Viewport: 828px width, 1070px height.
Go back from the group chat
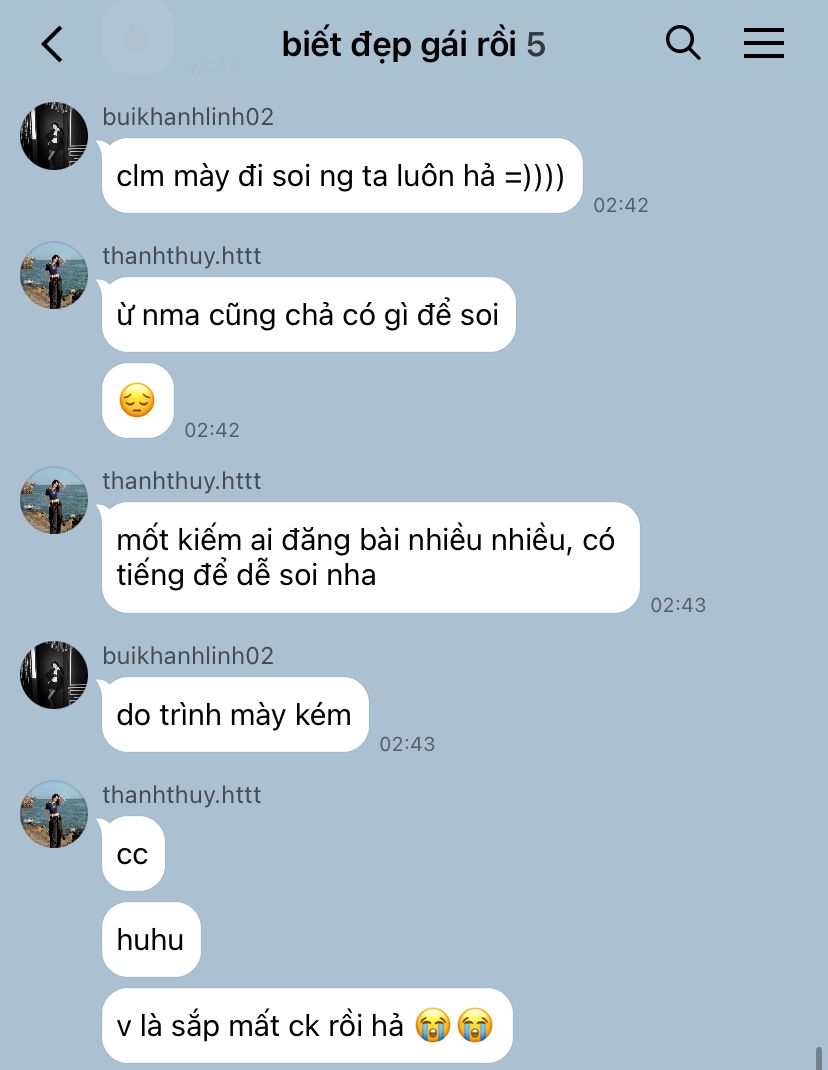click(x=52, y=44)
